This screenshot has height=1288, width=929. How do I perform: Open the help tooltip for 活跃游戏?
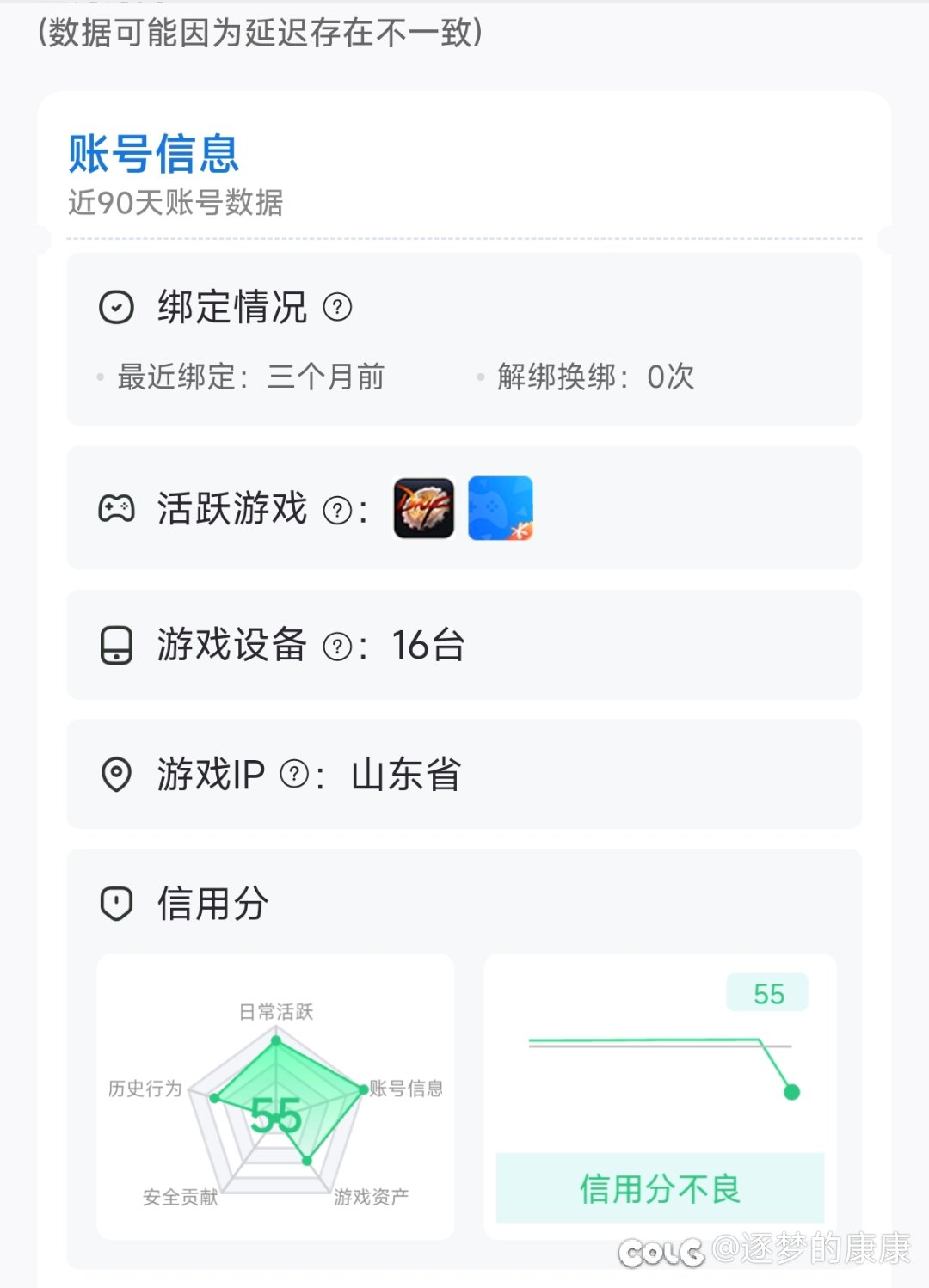tap(338, 510)
